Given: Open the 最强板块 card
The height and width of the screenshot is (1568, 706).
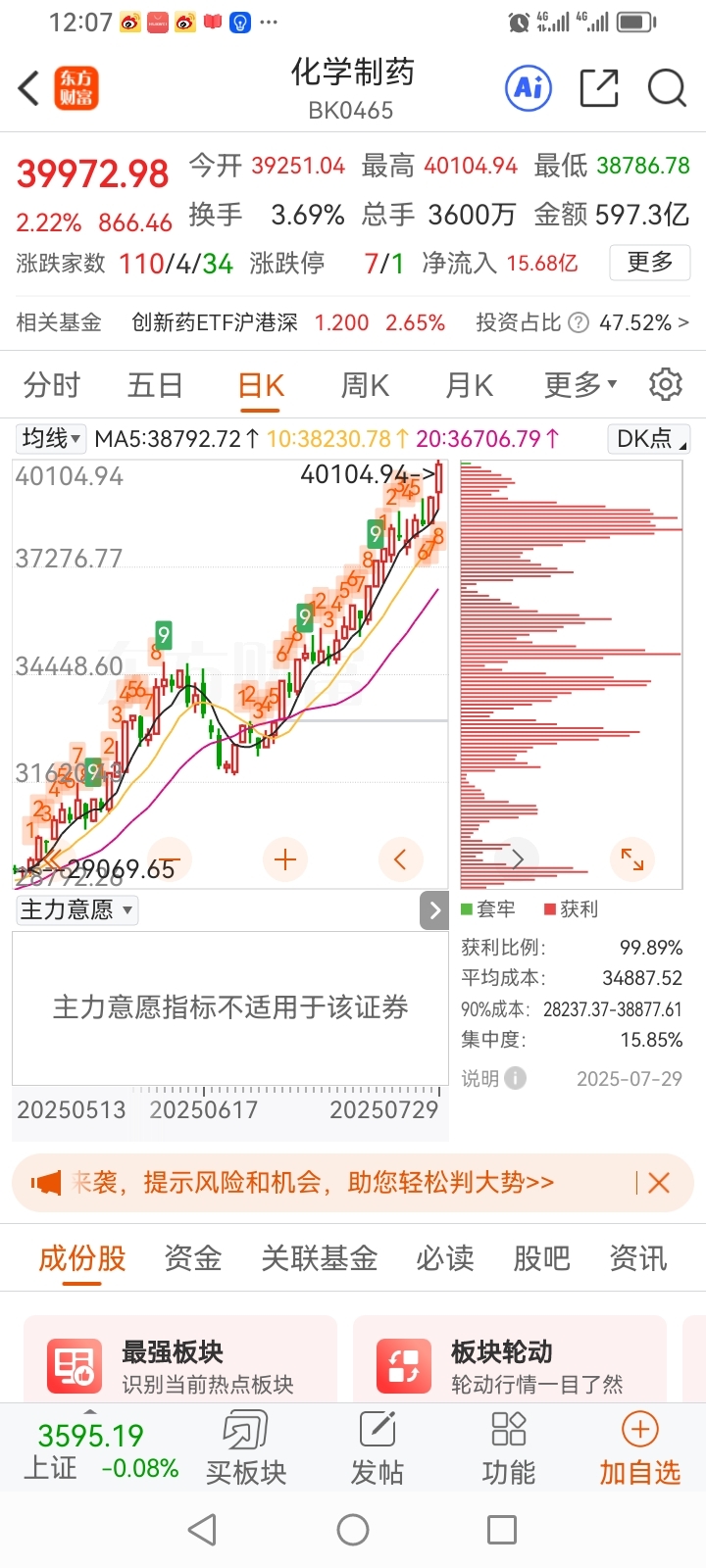Looking at the screenshot, I should point(180,1364).
